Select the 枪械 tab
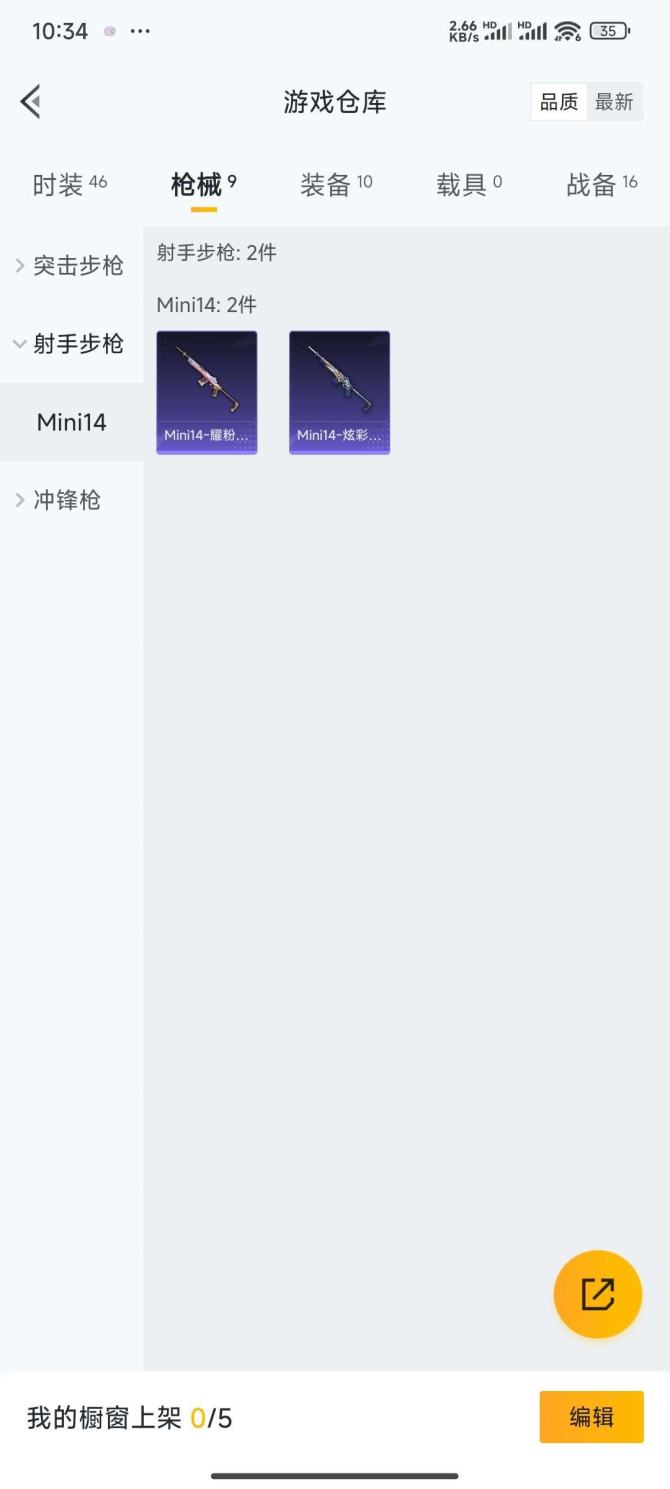 point(203,184)
